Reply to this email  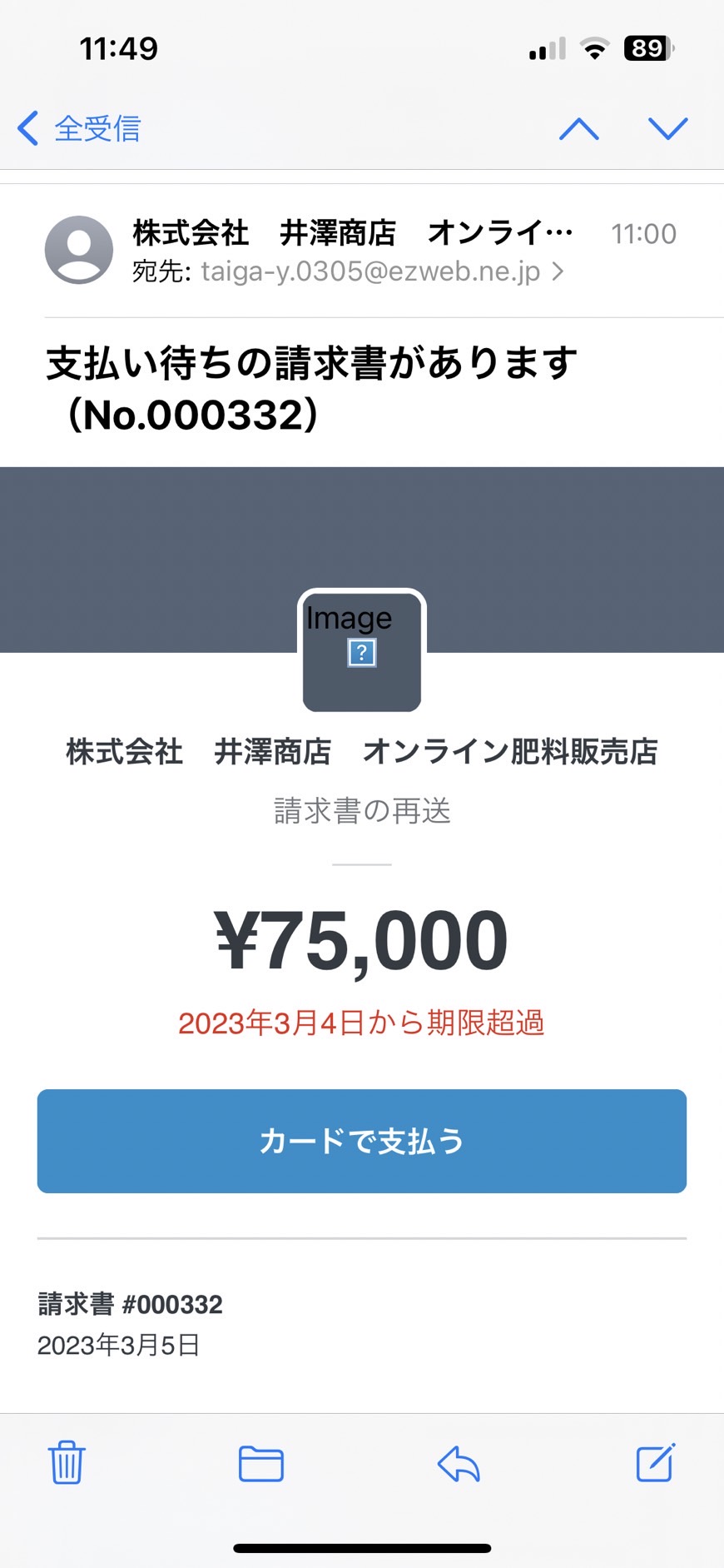tap(459, 1463)
